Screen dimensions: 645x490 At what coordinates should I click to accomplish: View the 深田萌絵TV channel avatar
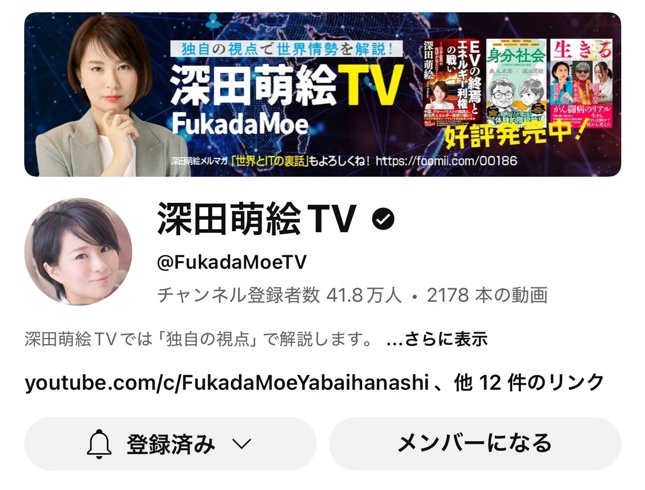(78, 251)
